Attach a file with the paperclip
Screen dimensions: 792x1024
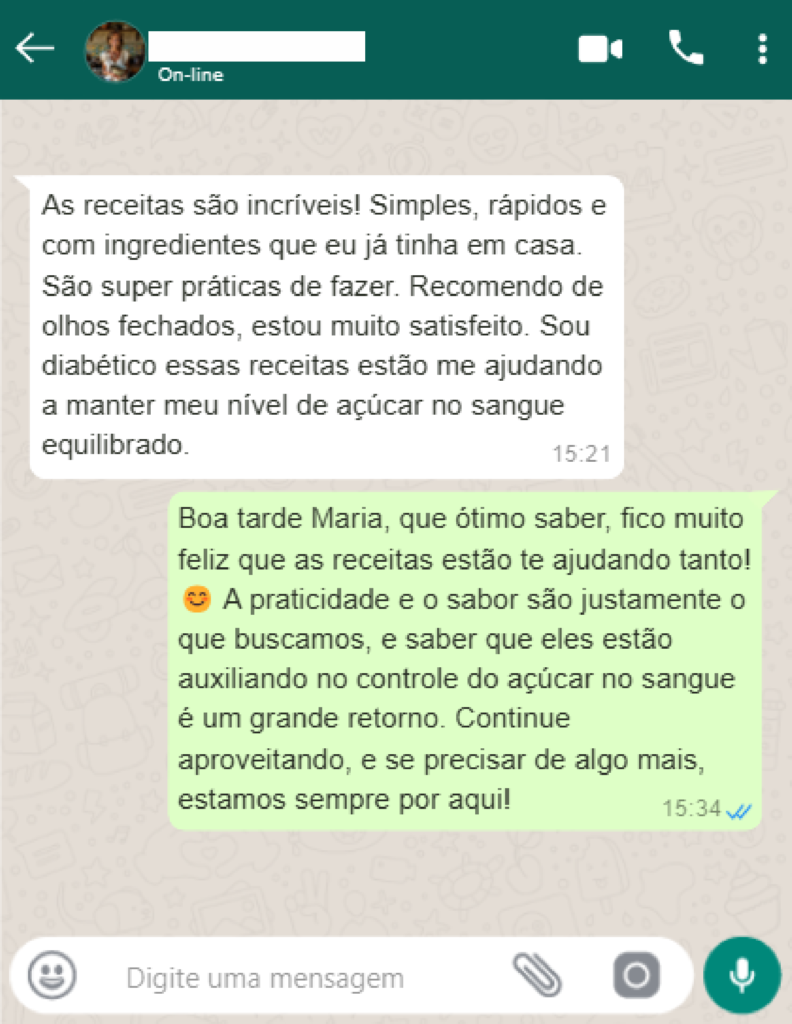click(x=537, y=975)
